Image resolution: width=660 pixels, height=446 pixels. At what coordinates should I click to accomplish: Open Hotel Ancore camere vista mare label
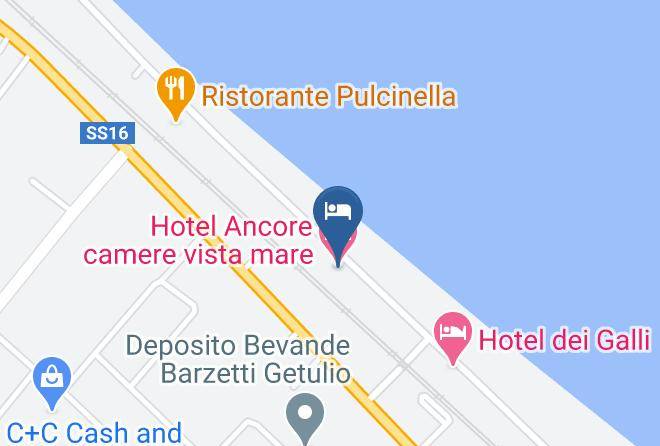(x=198, y=240)
